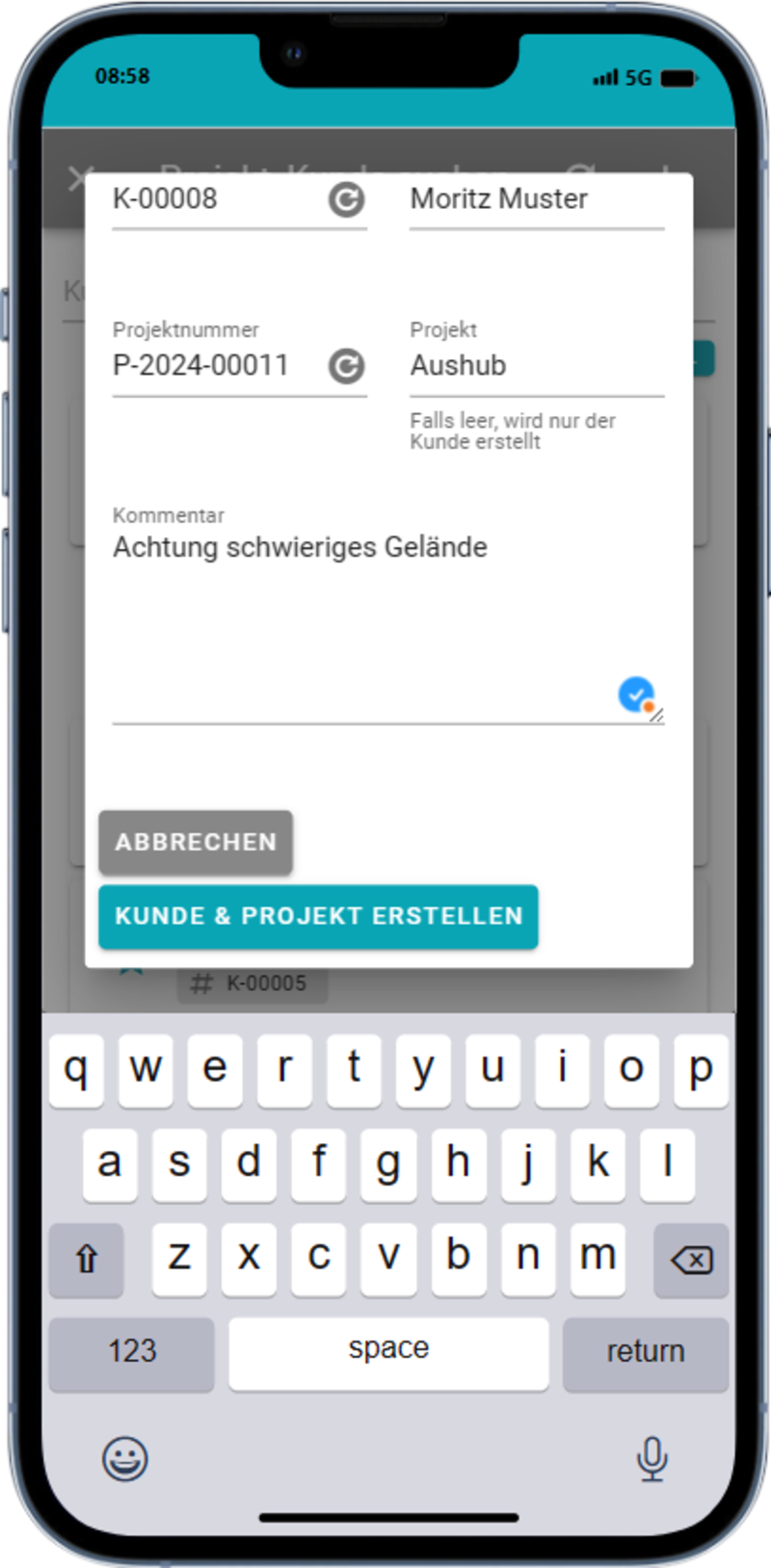Edit the customer number field K-00008
The image size is (771, 1568).
(212, 199)
